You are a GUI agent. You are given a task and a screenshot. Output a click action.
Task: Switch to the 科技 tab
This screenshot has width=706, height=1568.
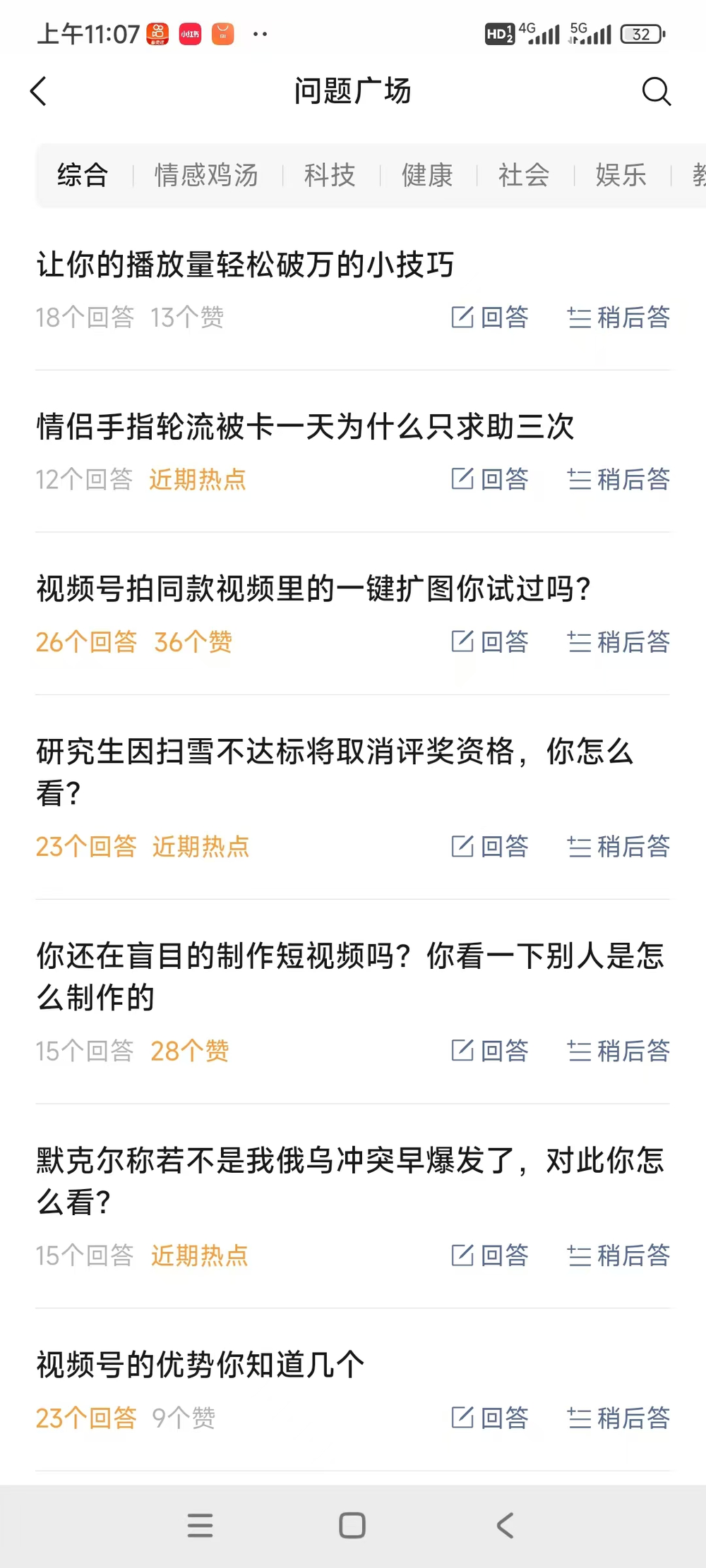[330, 175]
